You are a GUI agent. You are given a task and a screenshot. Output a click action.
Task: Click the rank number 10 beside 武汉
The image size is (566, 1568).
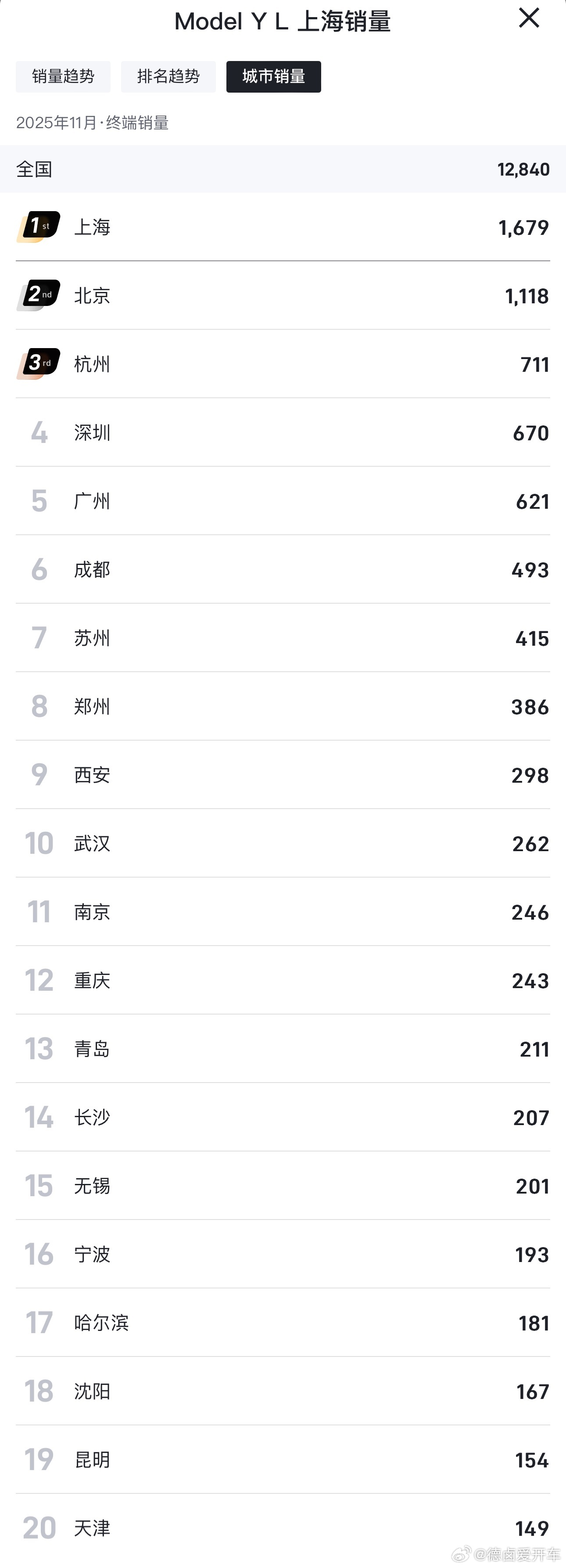coord(38,843)
